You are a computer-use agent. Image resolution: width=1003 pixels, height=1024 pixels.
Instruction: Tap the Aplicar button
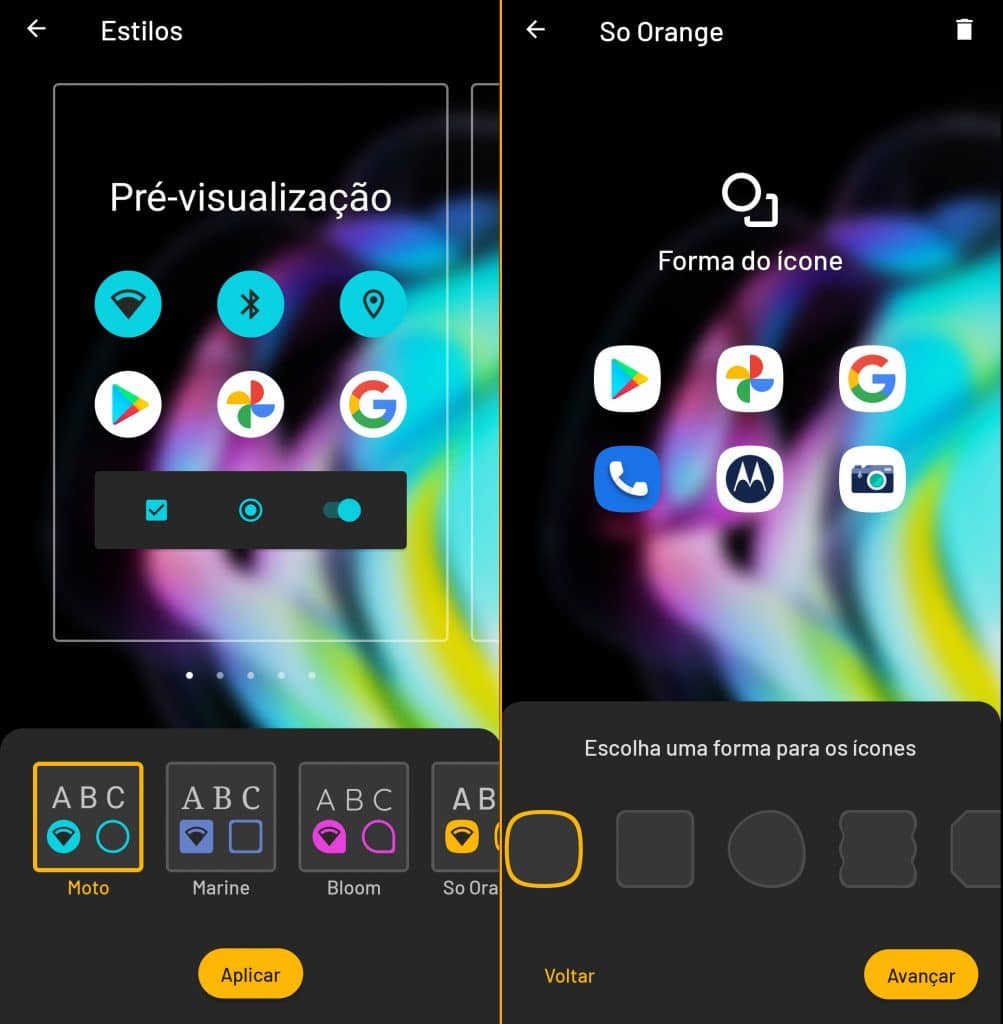click(x=250, y=974)
